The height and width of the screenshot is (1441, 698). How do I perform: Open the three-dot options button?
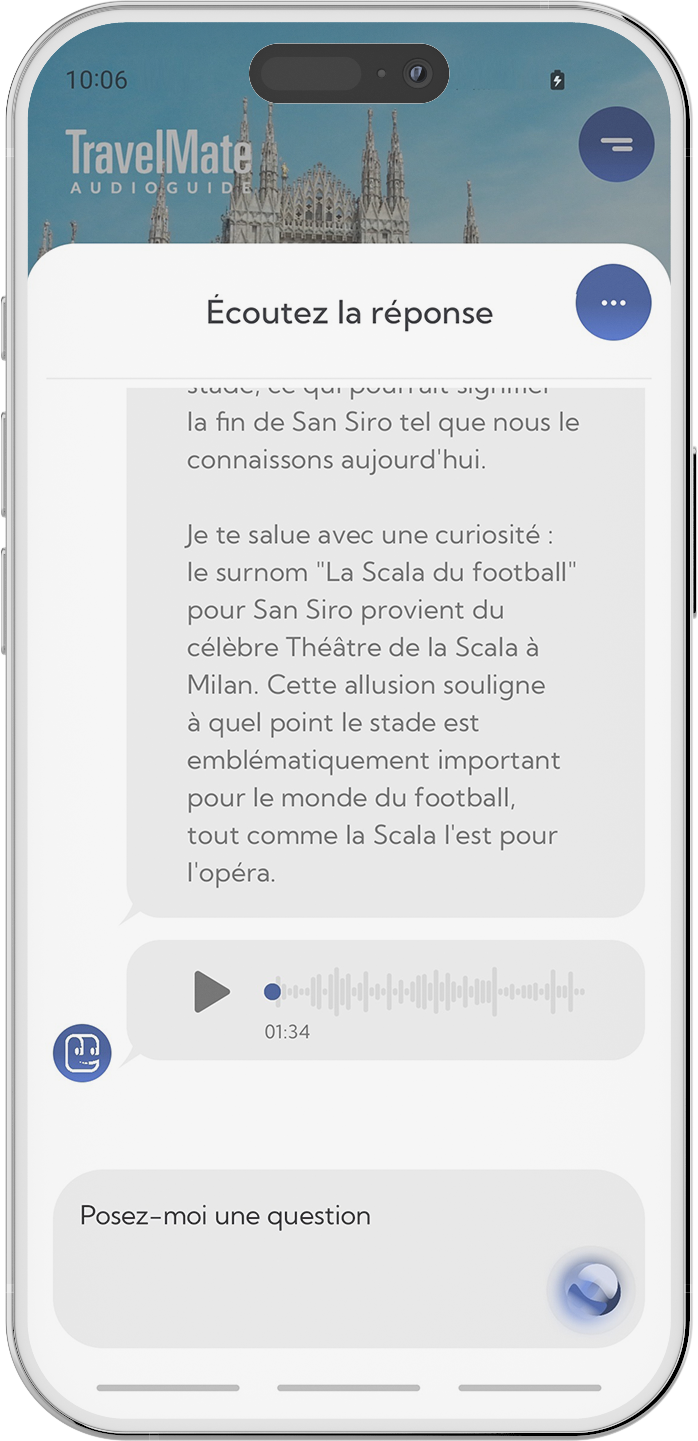(x=613, y=303)
